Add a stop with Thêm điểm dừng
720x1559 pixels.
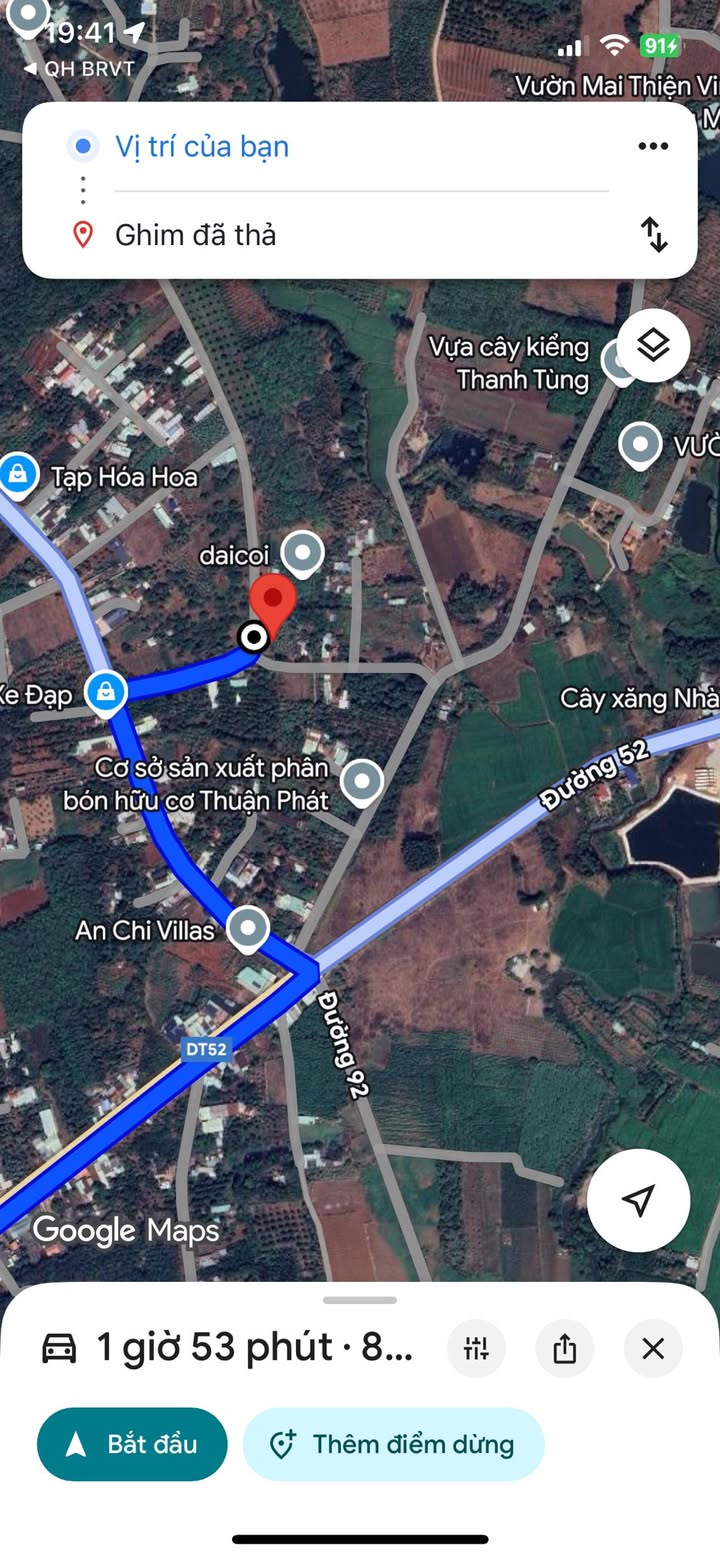click(393, 1444)
